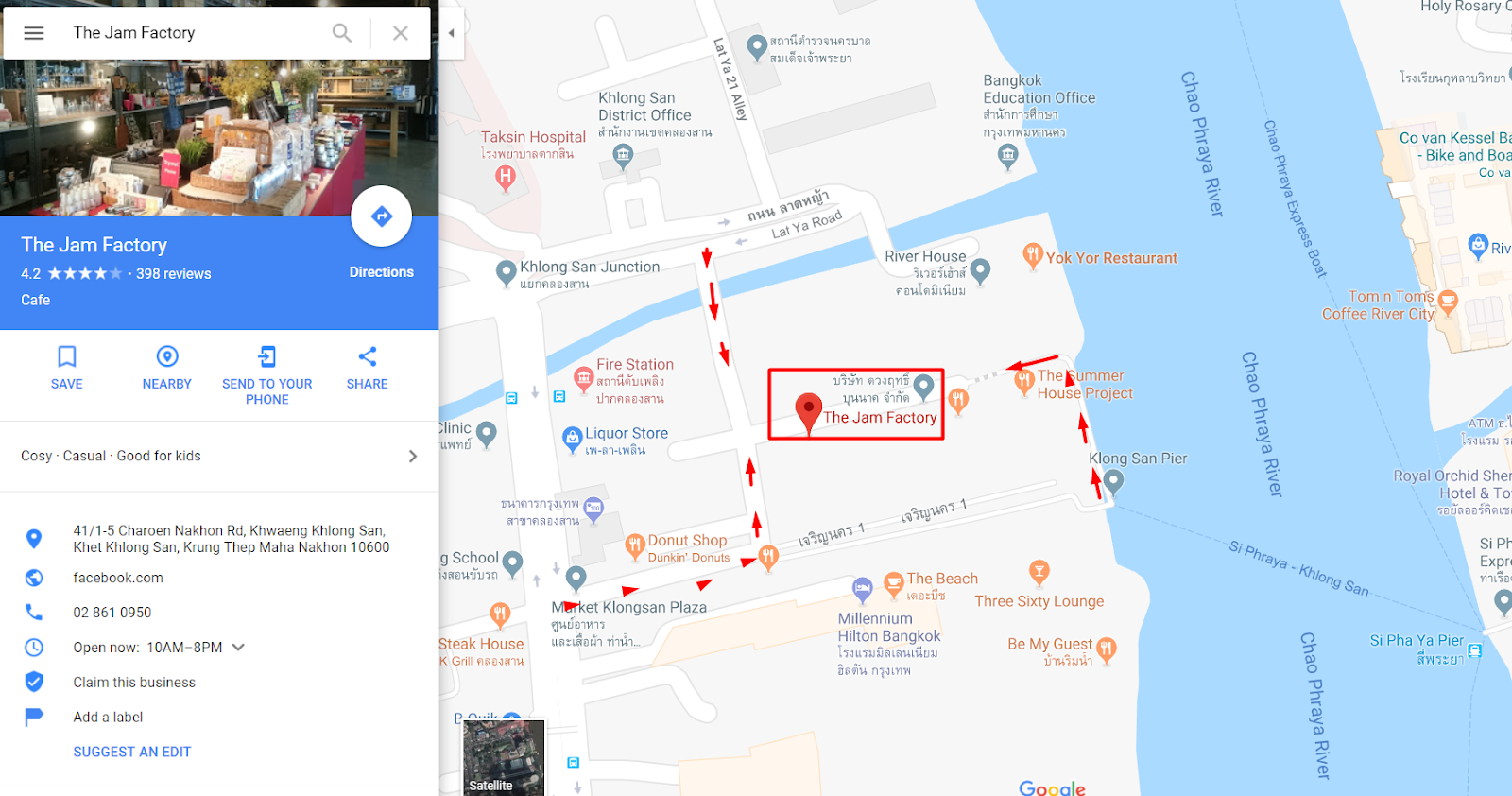Clear the search with the X
The height and width of the screenshot is (796, 1512).
(x=401, y=33)
